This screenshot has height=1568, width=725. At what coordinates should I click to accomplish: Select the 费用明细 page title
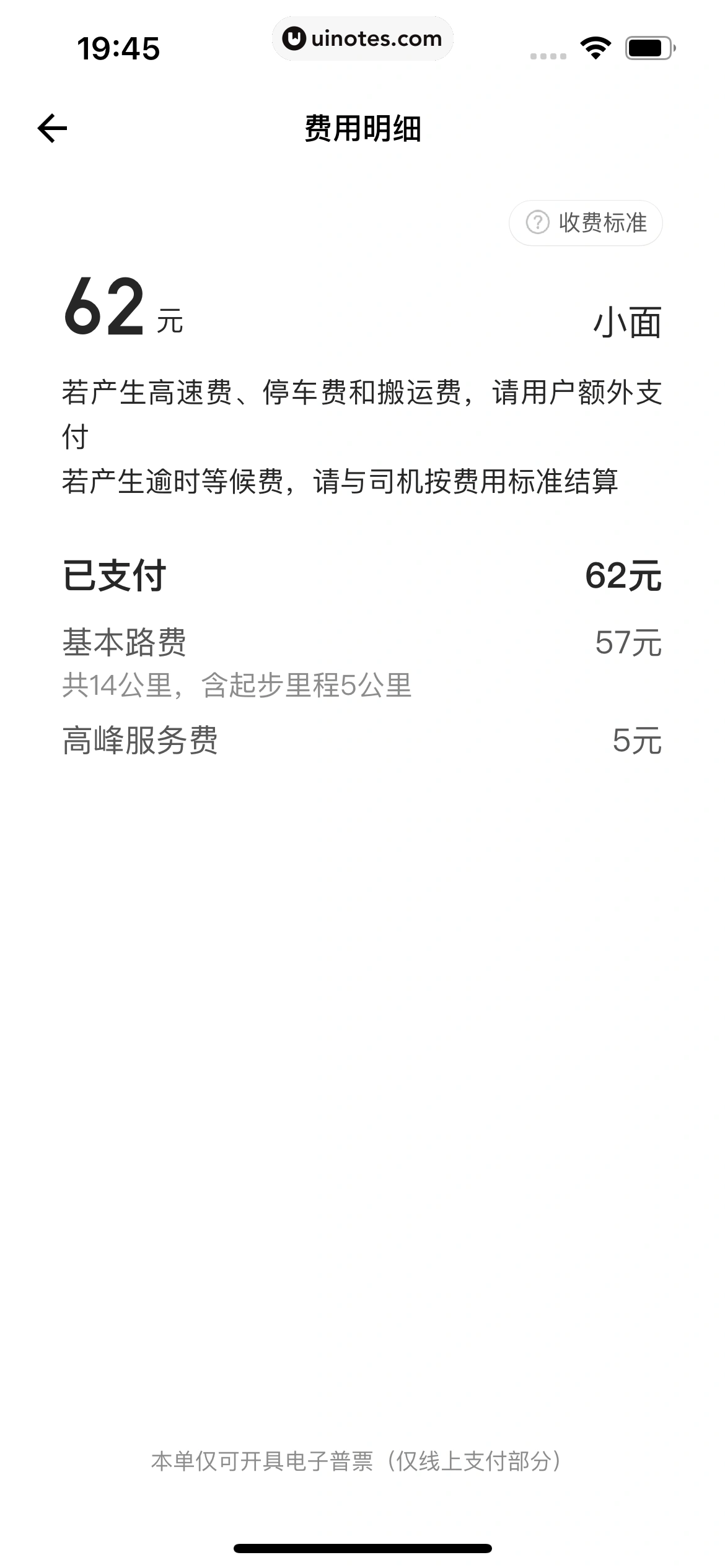click(x=362, y=128)
